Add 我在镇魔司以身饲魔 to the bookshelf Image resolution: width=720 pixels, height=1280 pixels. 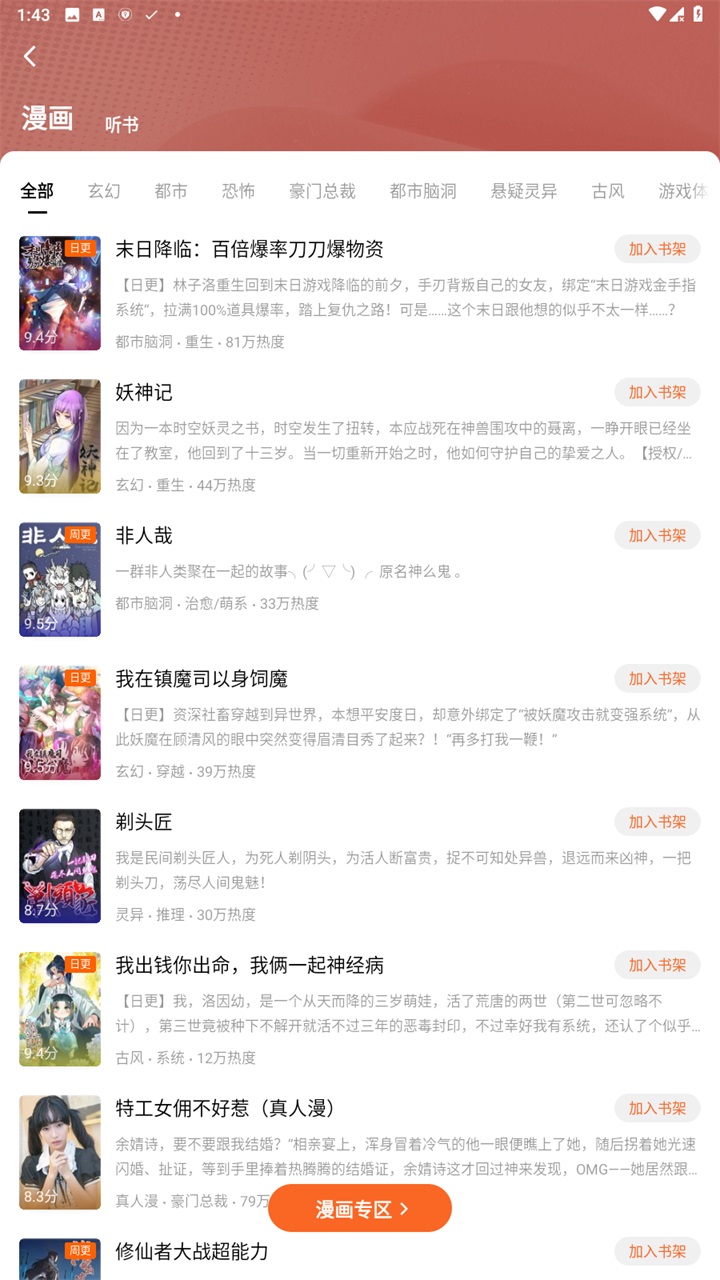(x=657, y=679)
